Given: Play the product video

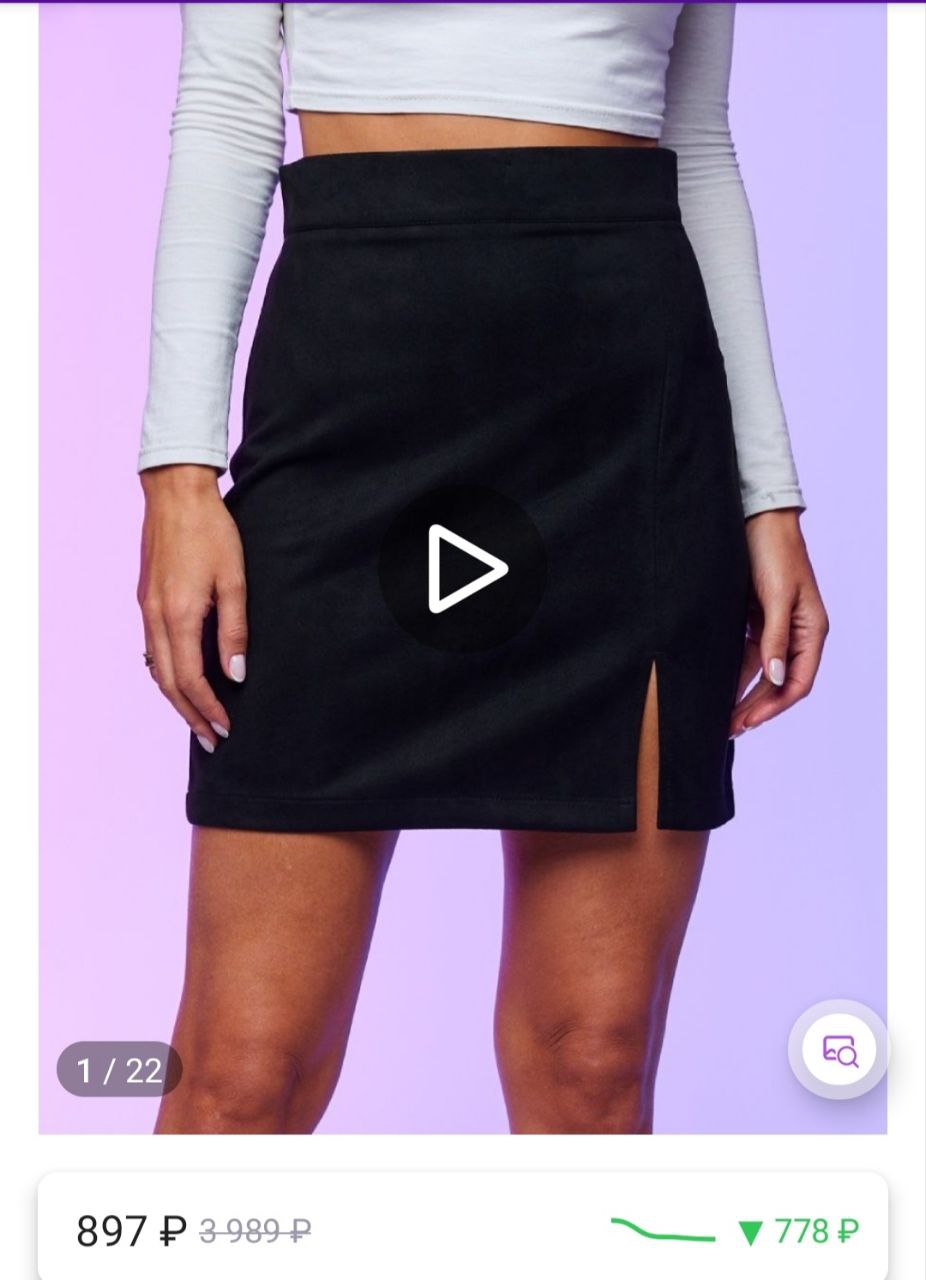Looking at the screenshot, I should click(463, 569).
